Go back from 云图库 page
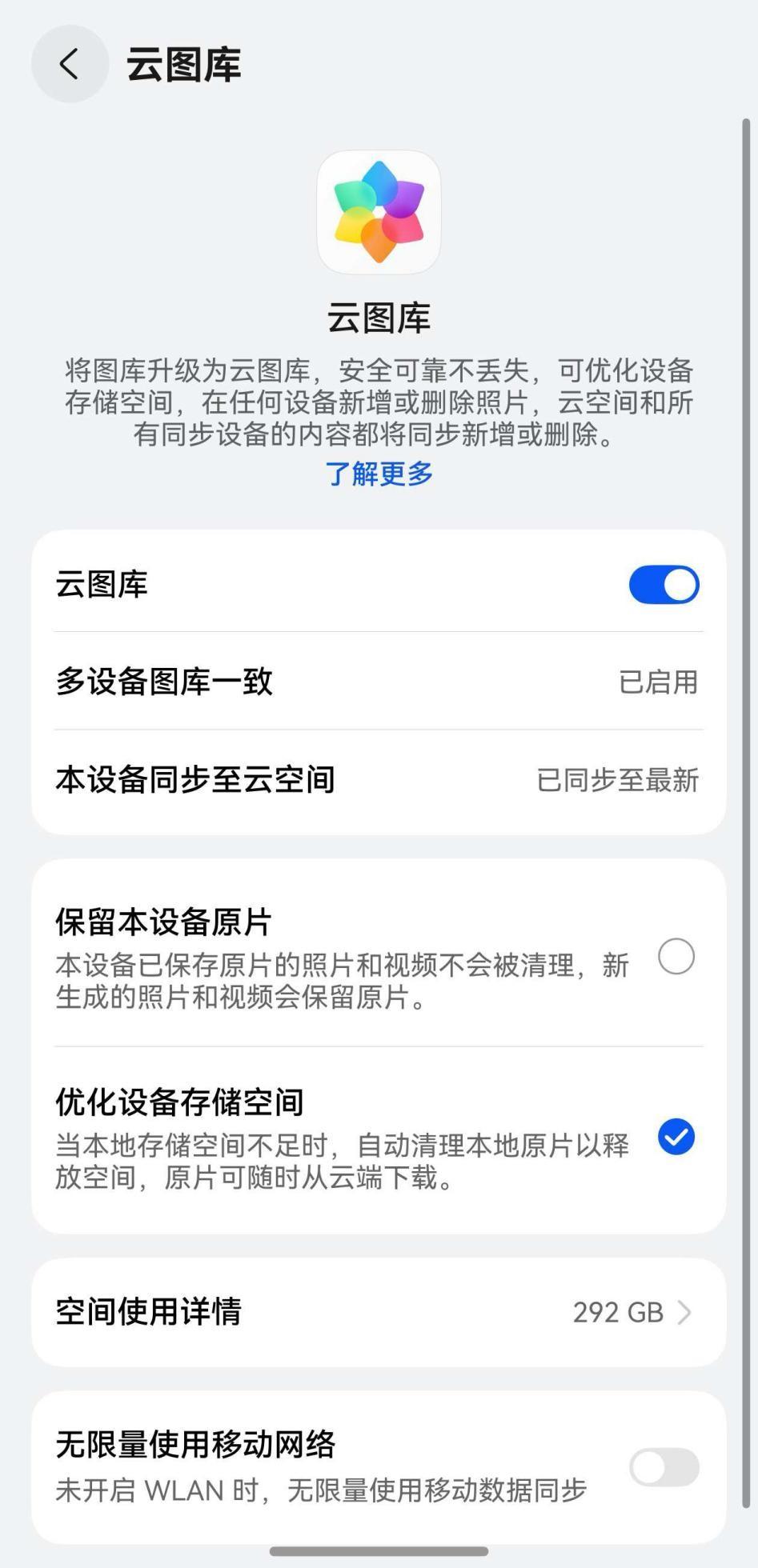 70,64
